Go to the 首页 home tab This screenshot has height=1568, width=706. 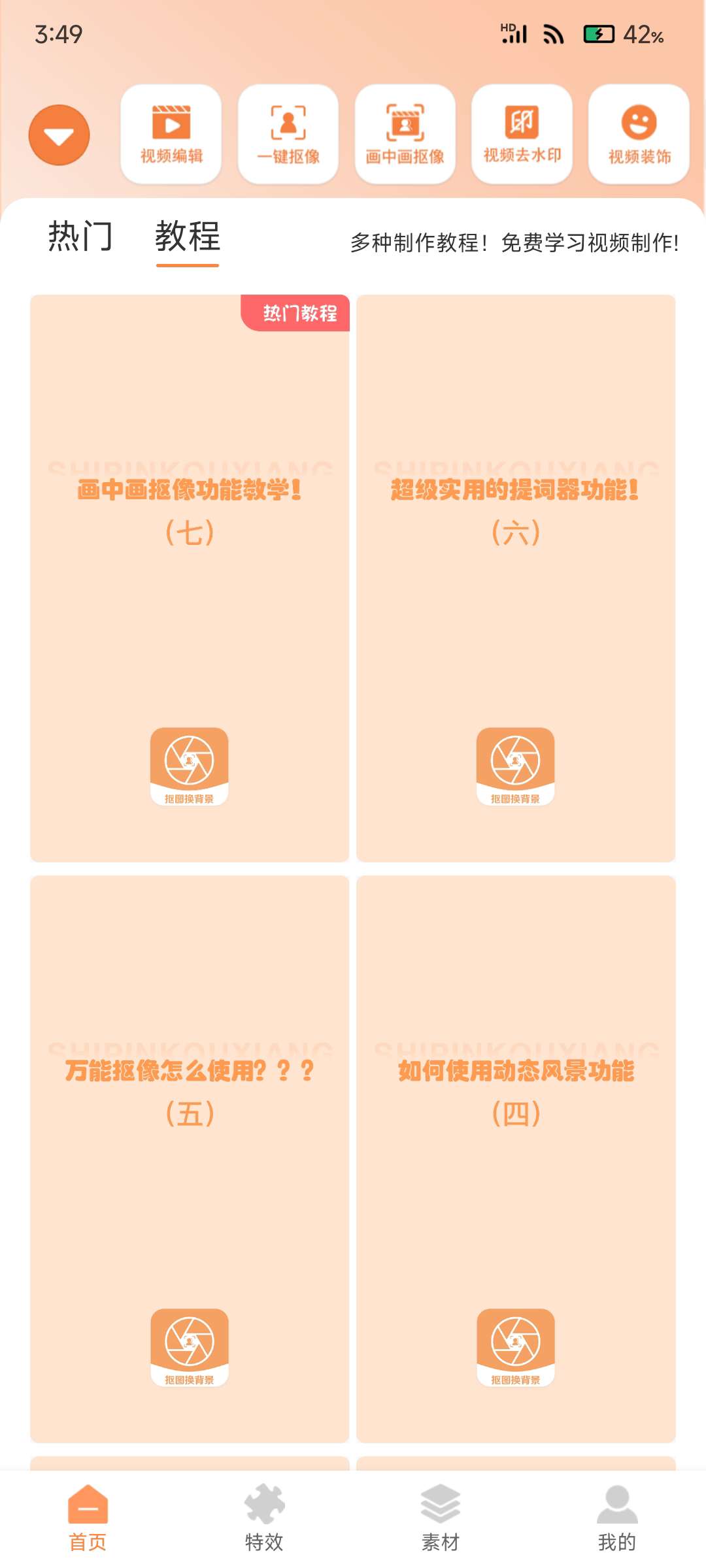[88, 1518]
